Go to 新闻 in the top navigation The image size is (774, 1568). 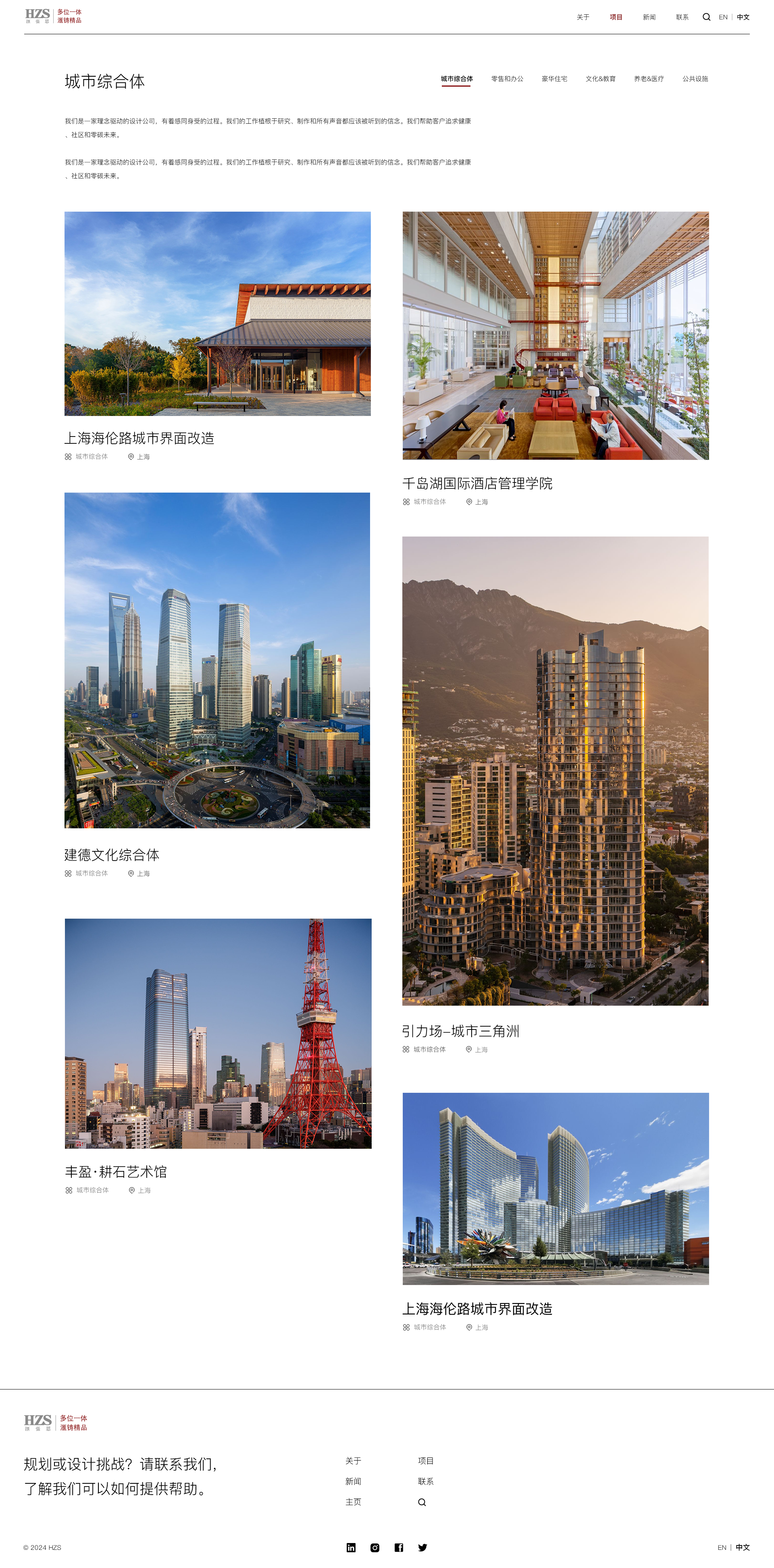coord(649,17)
